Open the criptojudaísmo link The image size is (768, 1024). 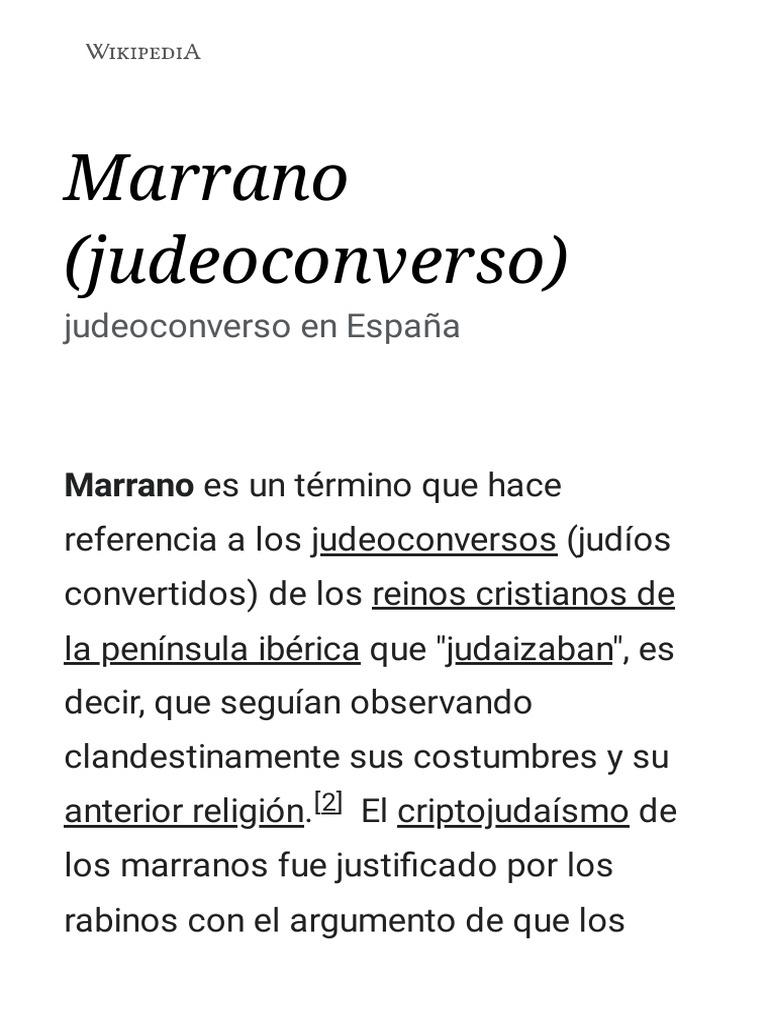pos(513,812)
